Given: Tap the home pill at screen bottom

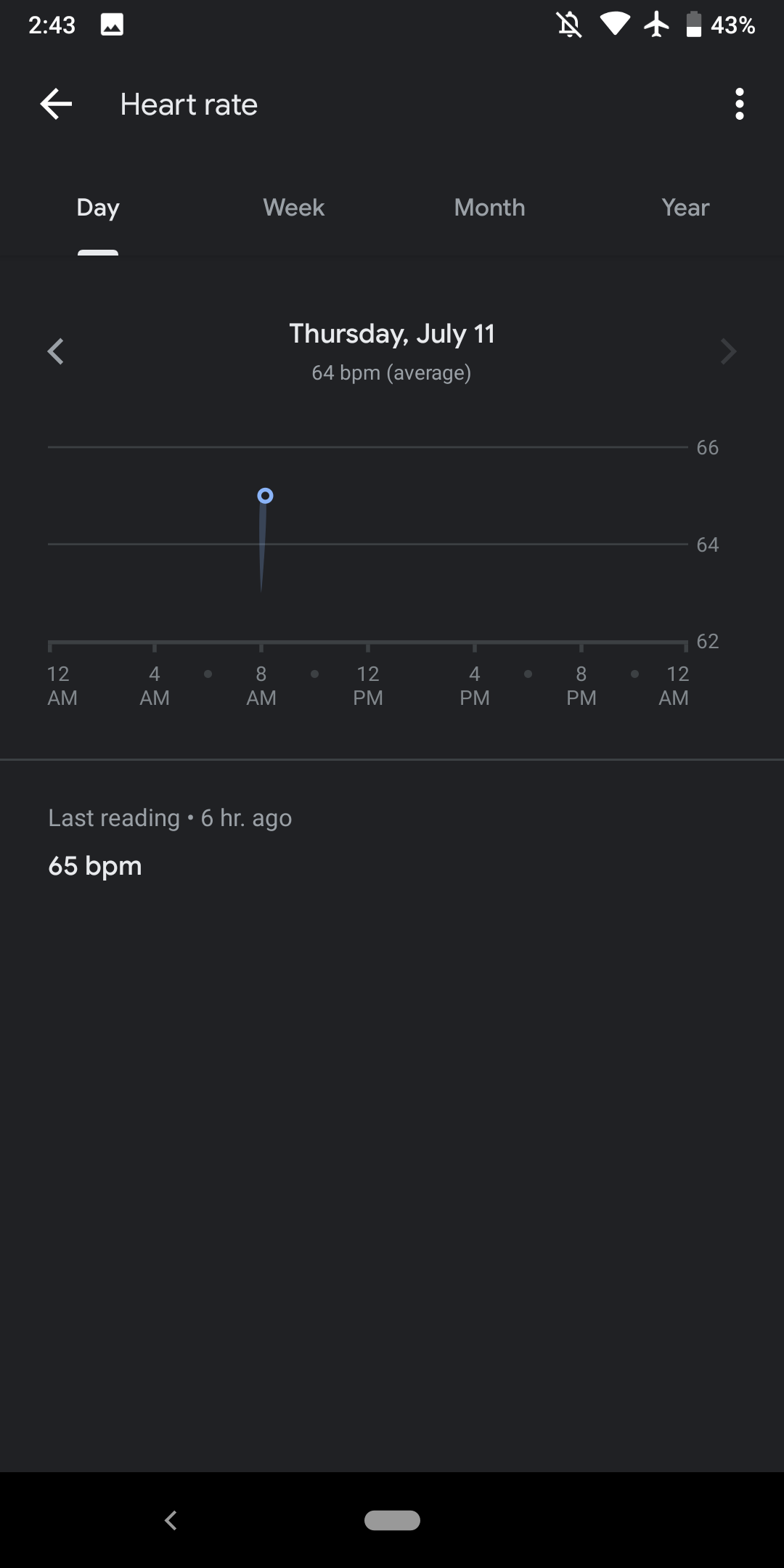Looking at the screenshot, I should (x=391, y=1520).
